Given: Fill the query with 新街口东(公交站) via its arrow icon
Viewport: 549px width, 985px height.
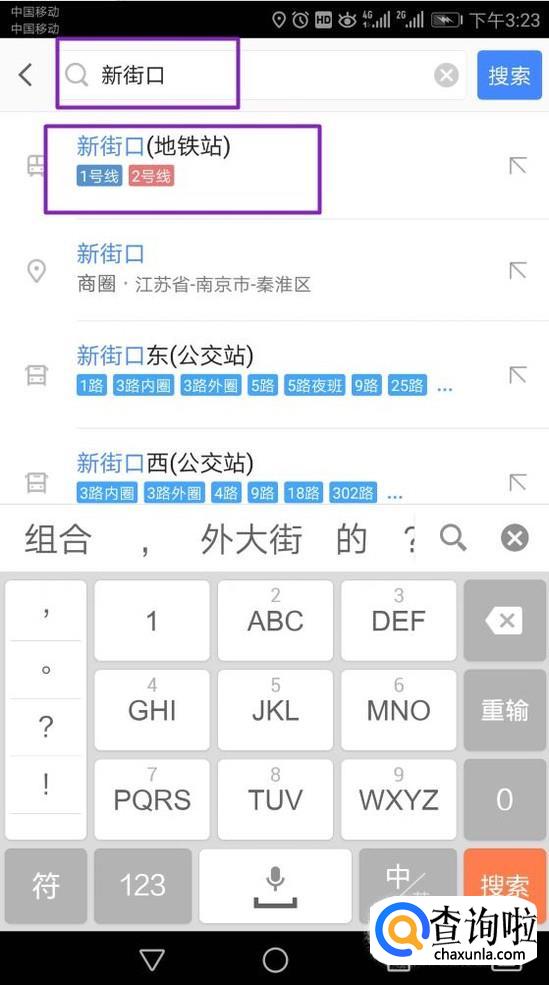Looking at the screenshot, I should click(518, 375).
